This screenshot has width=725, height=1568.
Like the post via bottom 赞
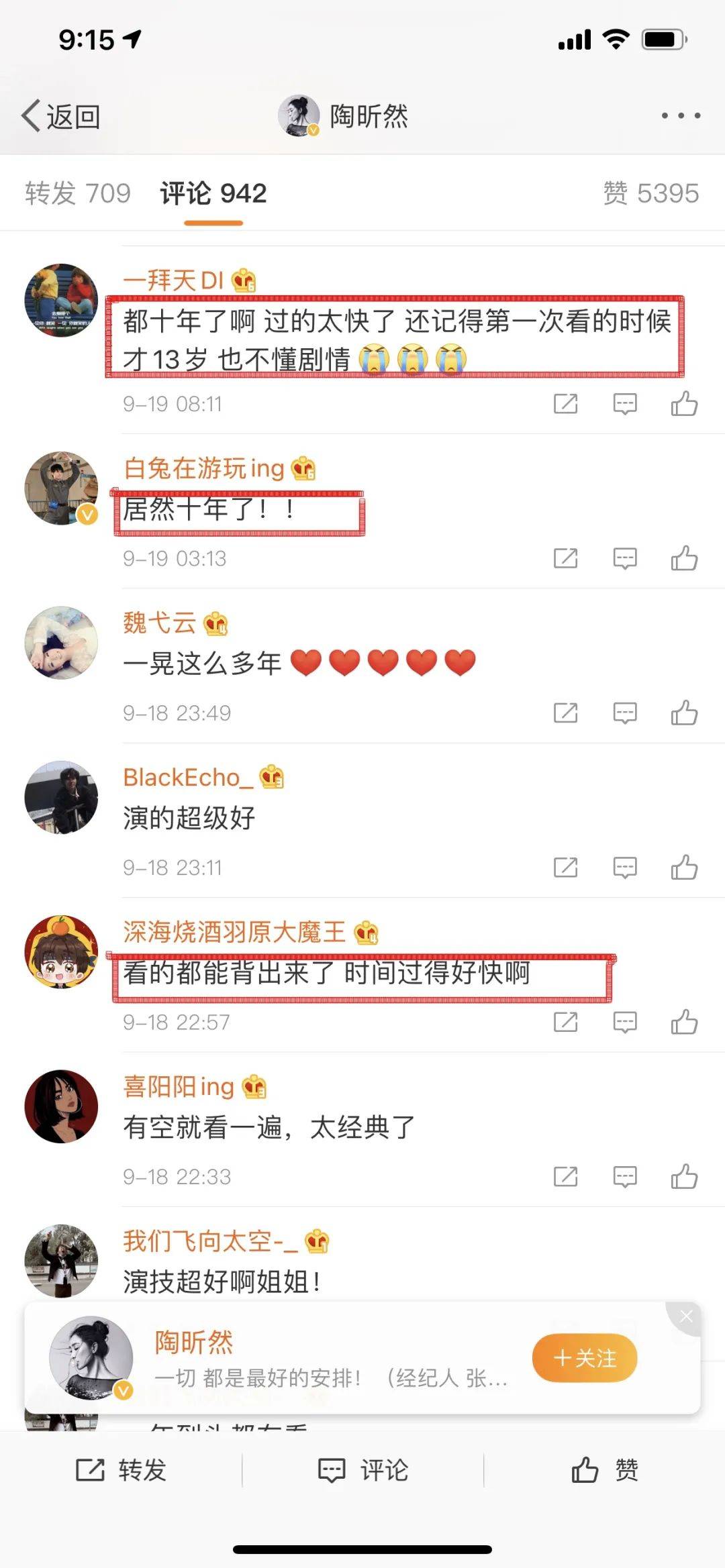pos(604,1470)
